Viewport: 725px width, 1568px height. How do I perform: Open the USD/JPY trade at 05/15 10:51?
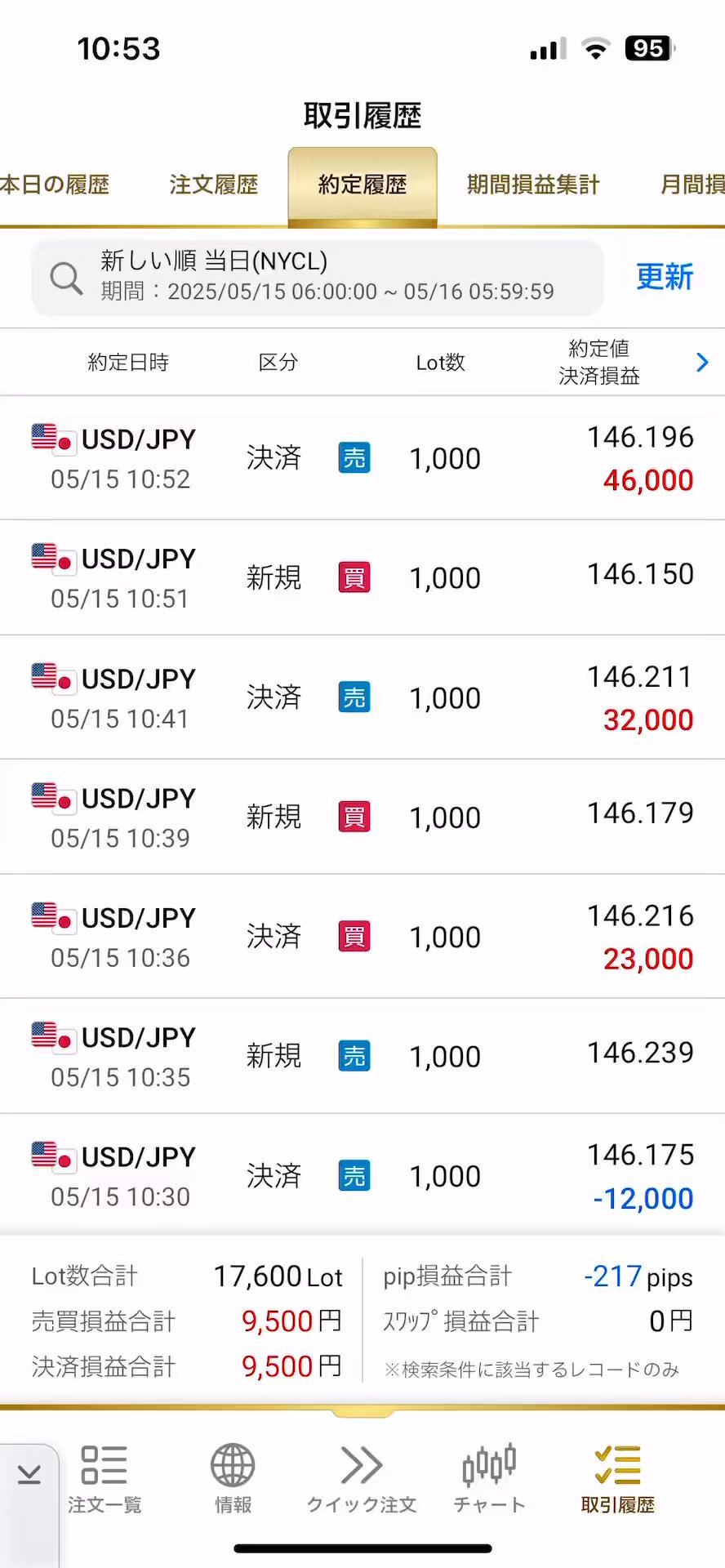click(362, 577)
